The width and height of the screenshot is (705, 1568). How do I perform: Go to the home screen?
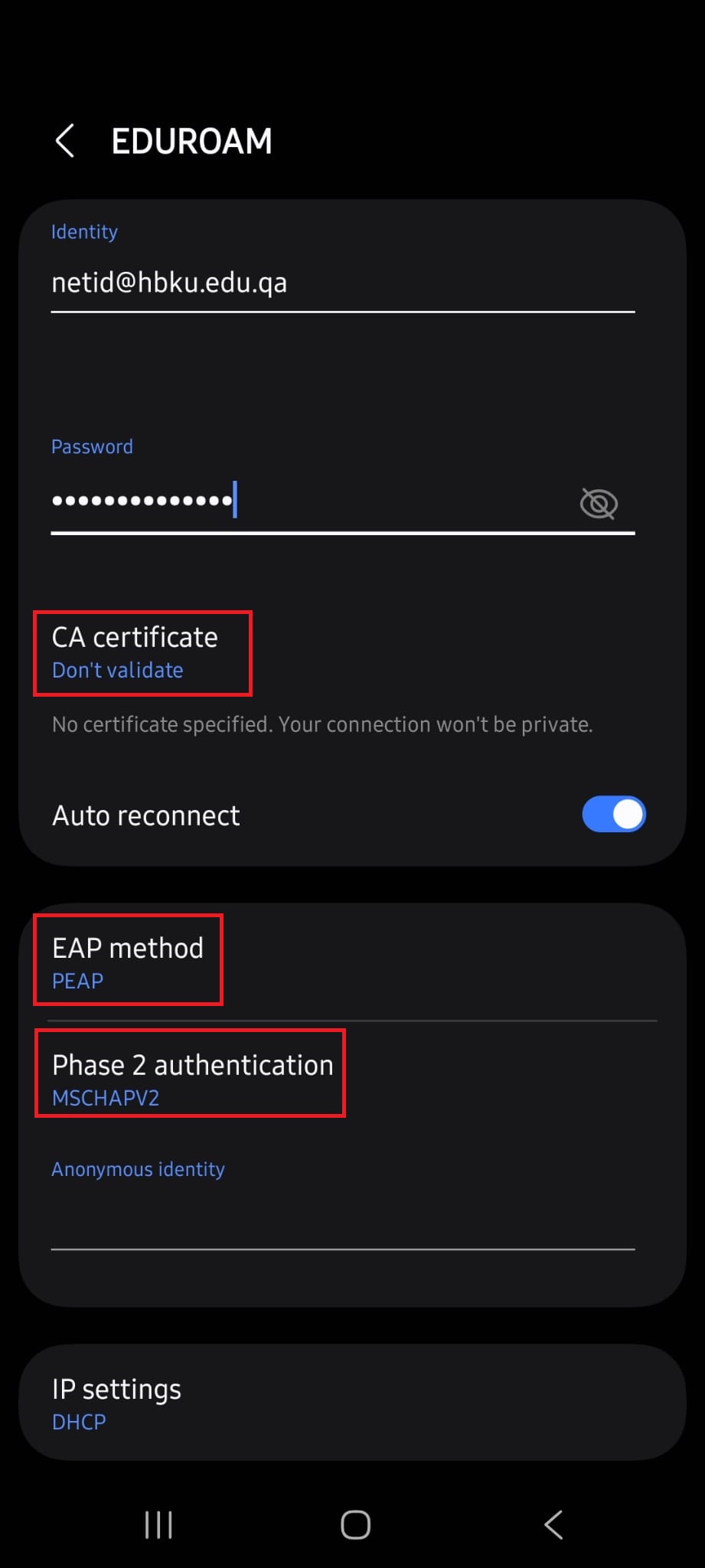355,1524
